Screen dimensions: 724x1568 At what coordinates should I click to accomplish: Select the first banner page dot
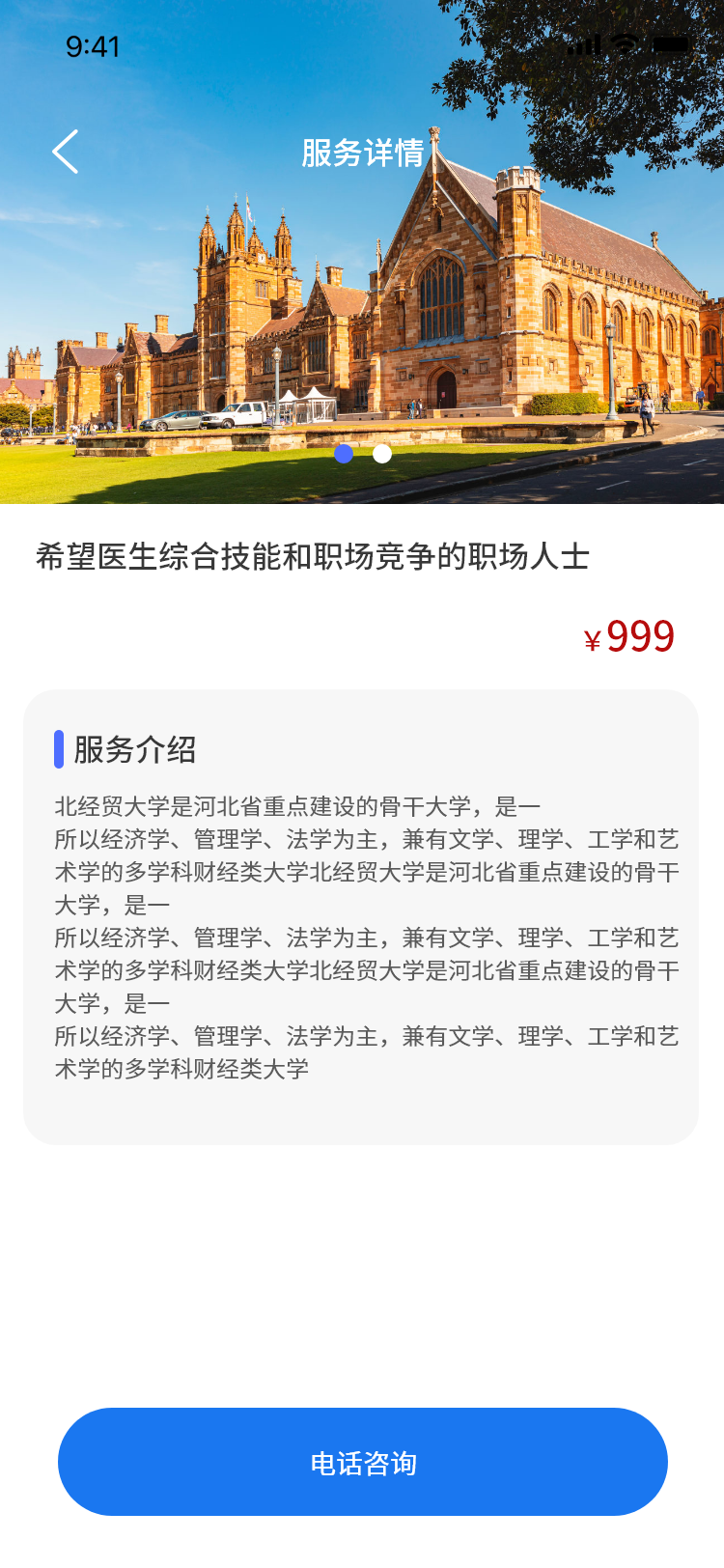(344, 454)
